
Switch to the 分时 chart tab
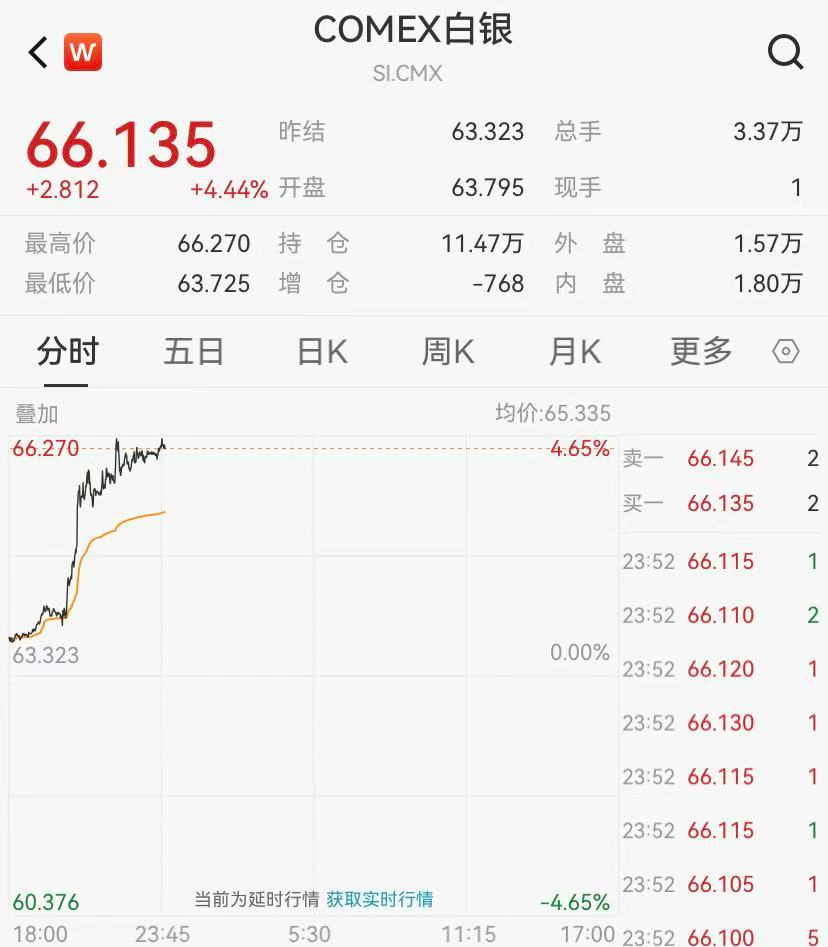click(x=68, y=352)
